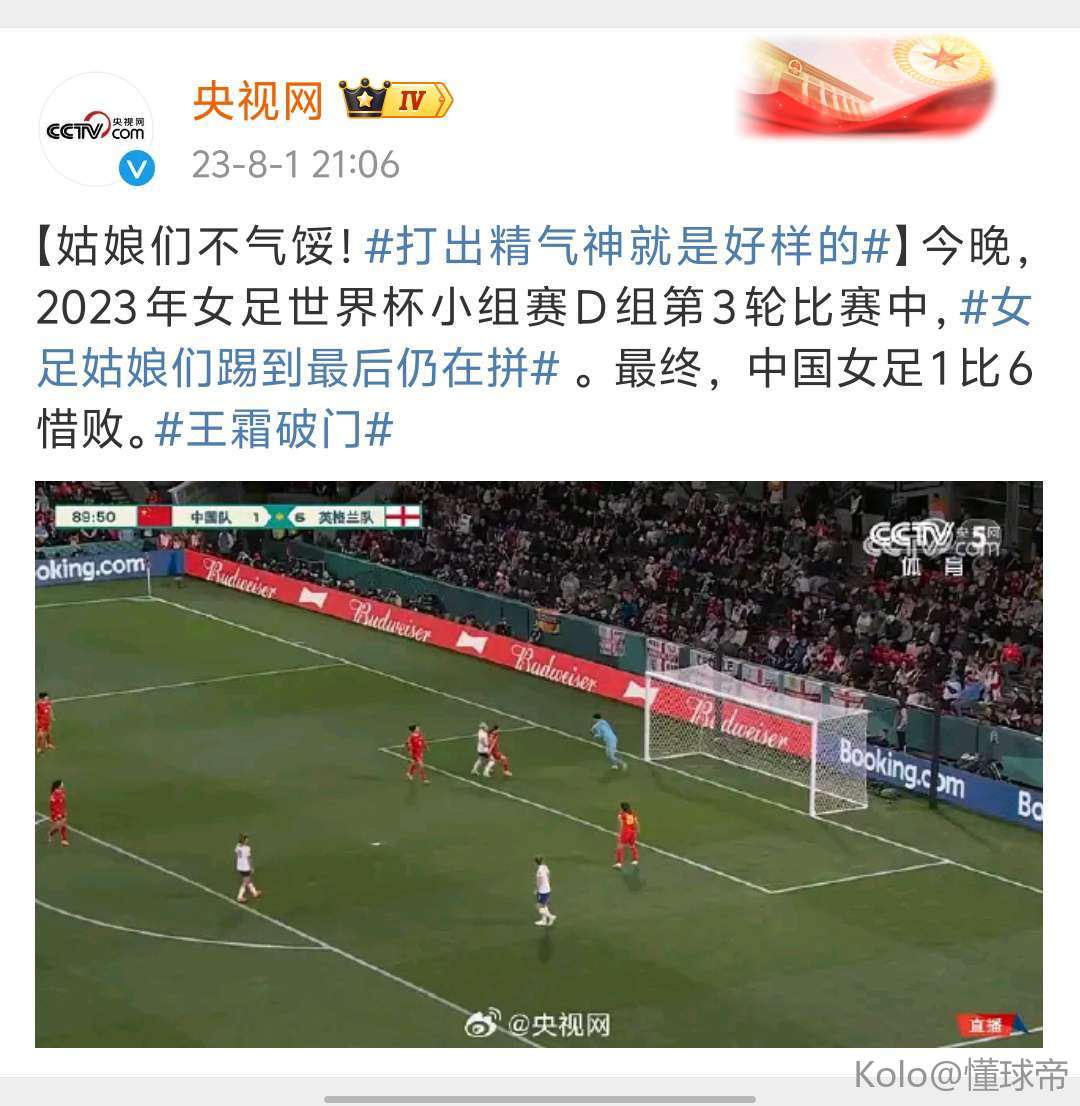Image resolution: width=1080 pixels, height=1106 pixels.
Task: Open the 央视网 profile avatar
Action: coord(95,129)
